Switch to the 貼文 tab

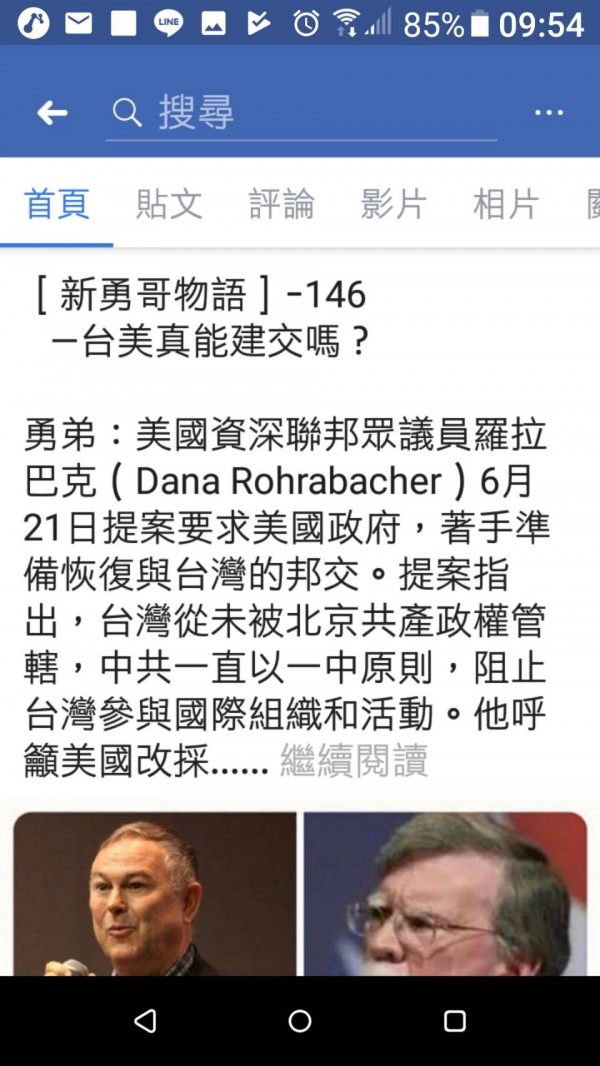169,204
